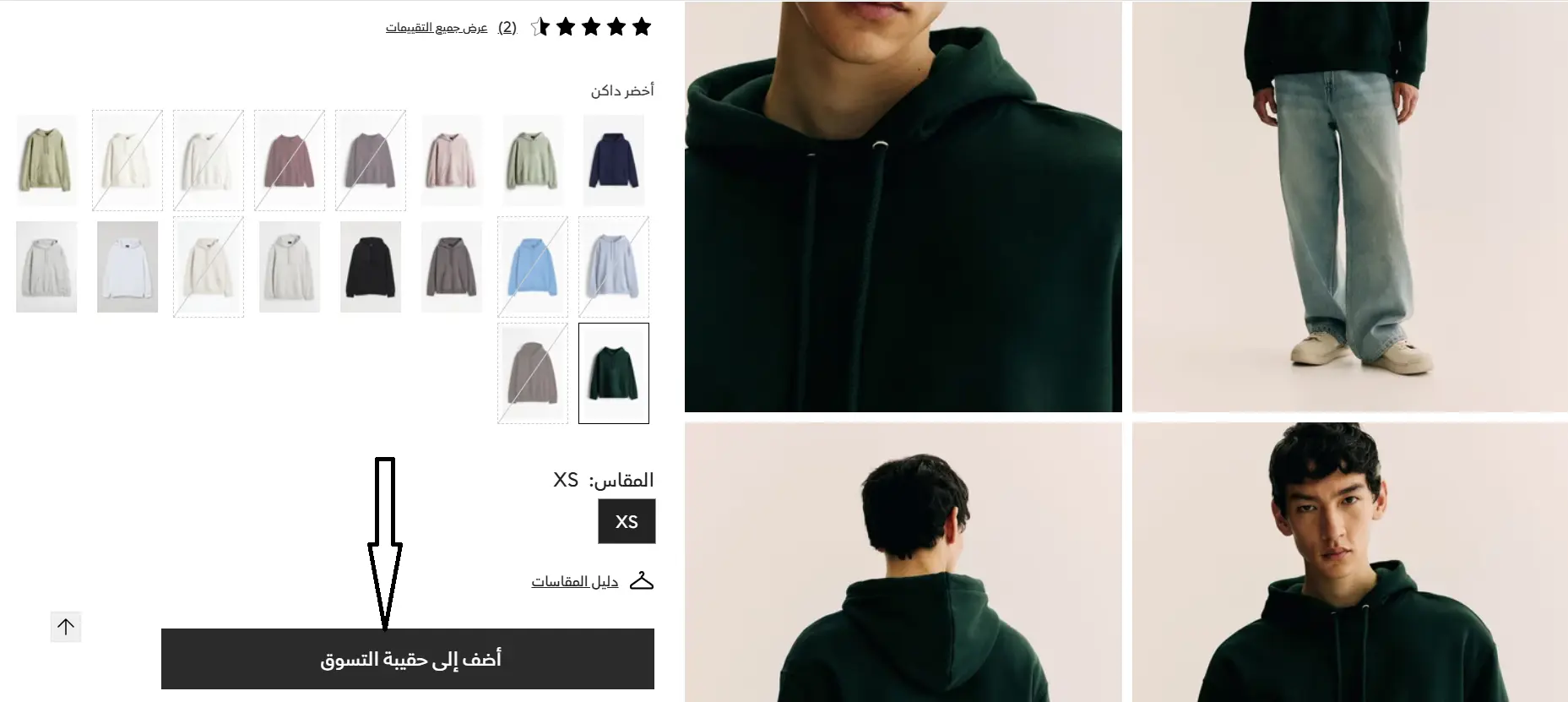The width and height of the screenshot is (1568, 702).
Task: Choose the navy blue hoodie color
Action: pyautogui.click(x=614, y=161)
